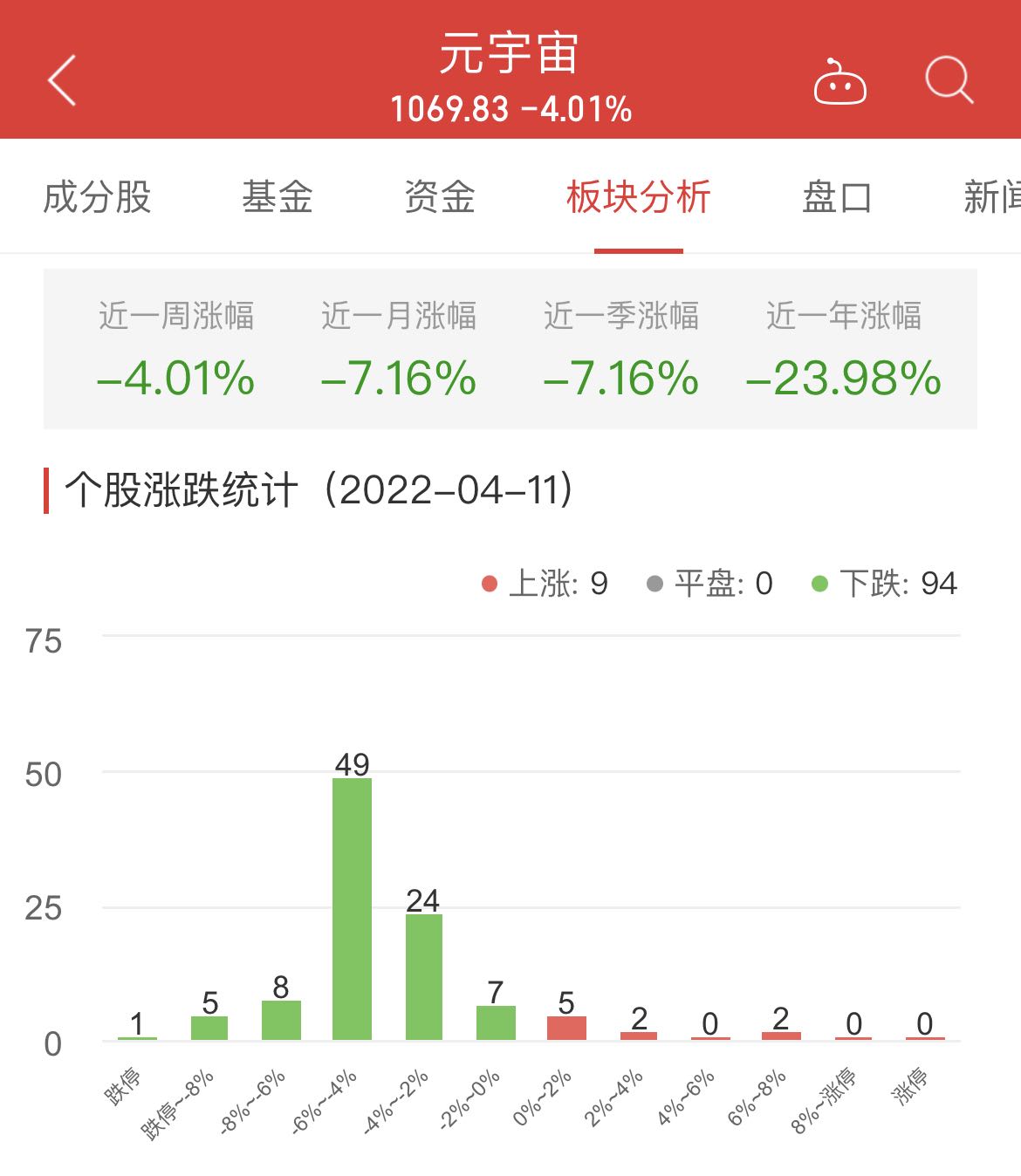Screen dimensions: 1021x1176
Task: Open the 新闻 tab
Action: pyautogui.click(x=992, y=197)
